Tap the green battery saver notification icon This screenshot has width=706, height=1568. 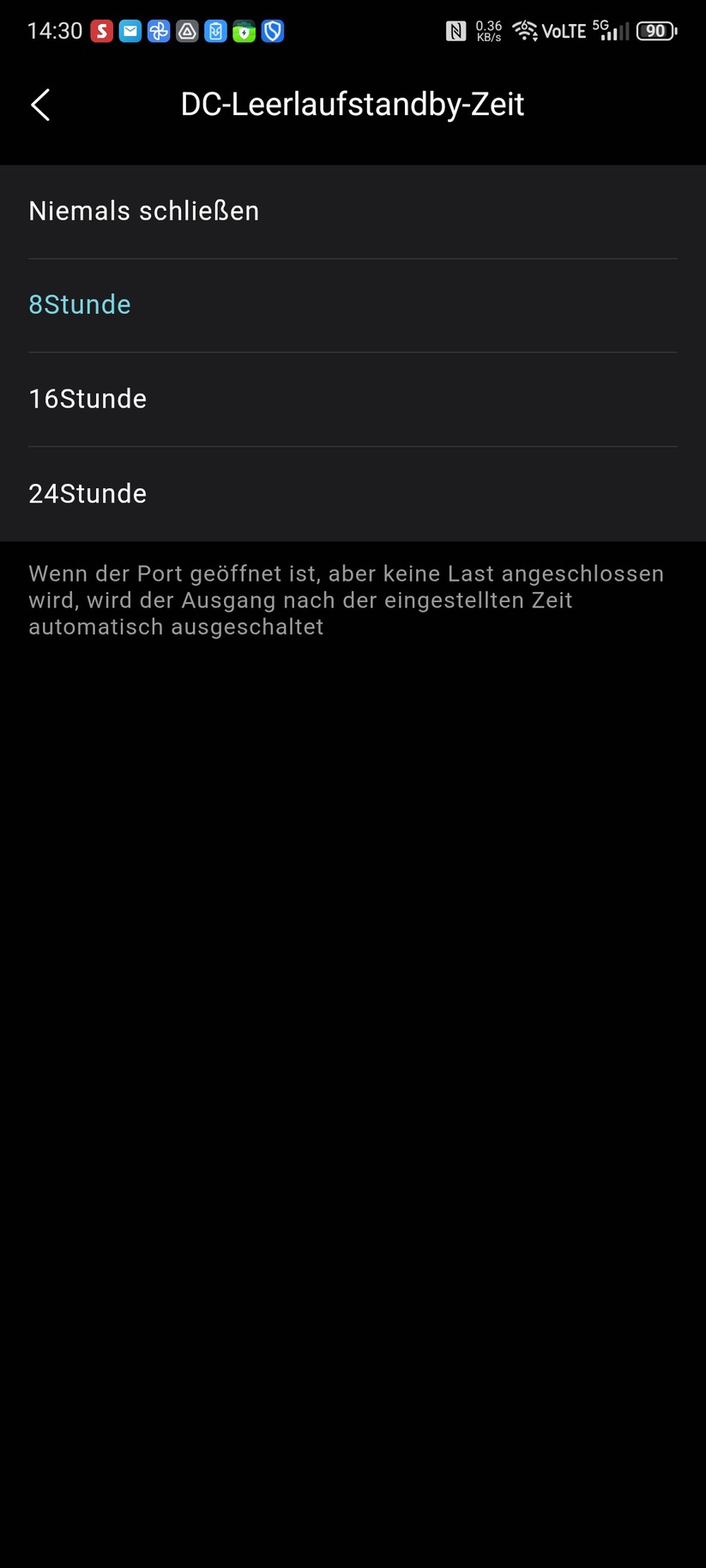(x=243, y=30)
